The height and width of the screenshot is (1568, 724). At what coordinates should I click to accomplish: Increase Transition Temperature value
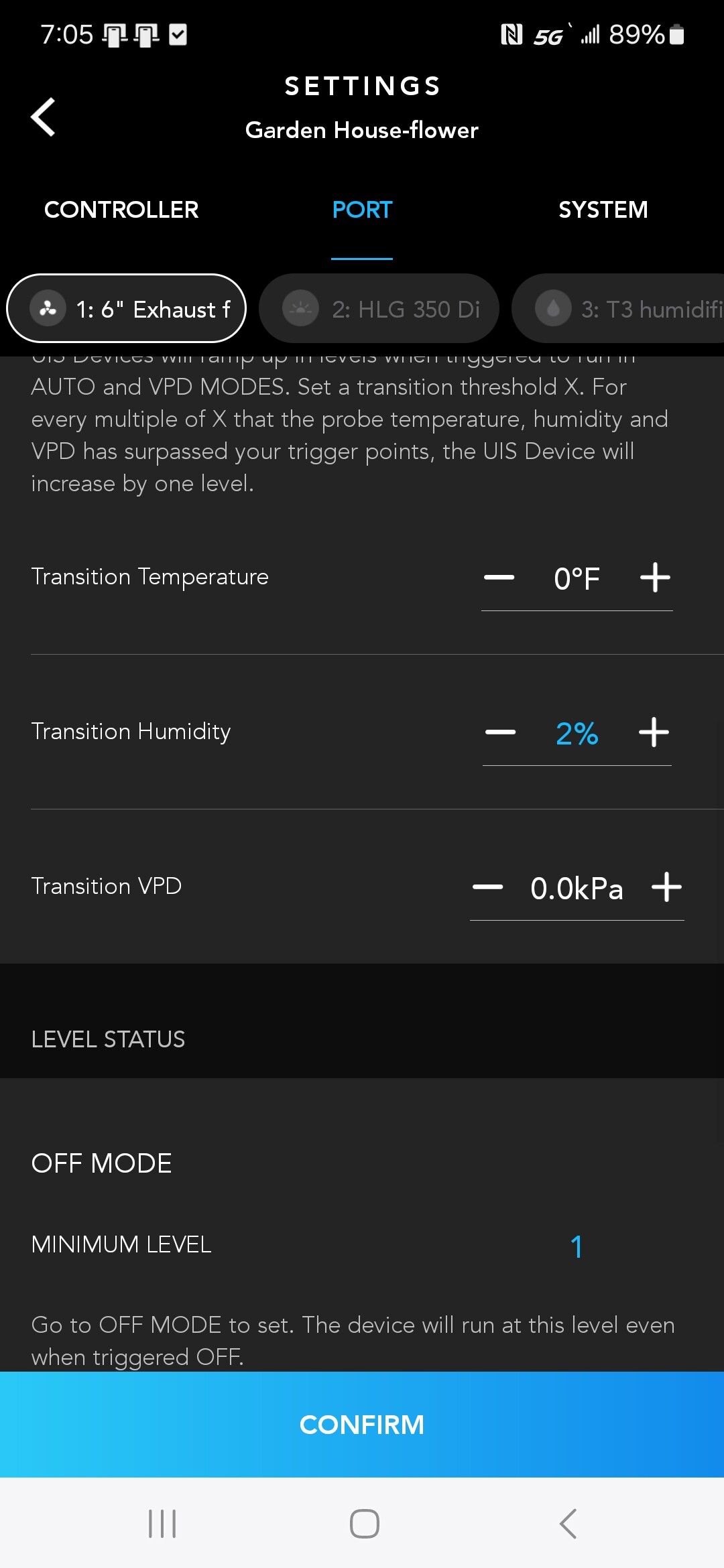click(x=655, y=578)
